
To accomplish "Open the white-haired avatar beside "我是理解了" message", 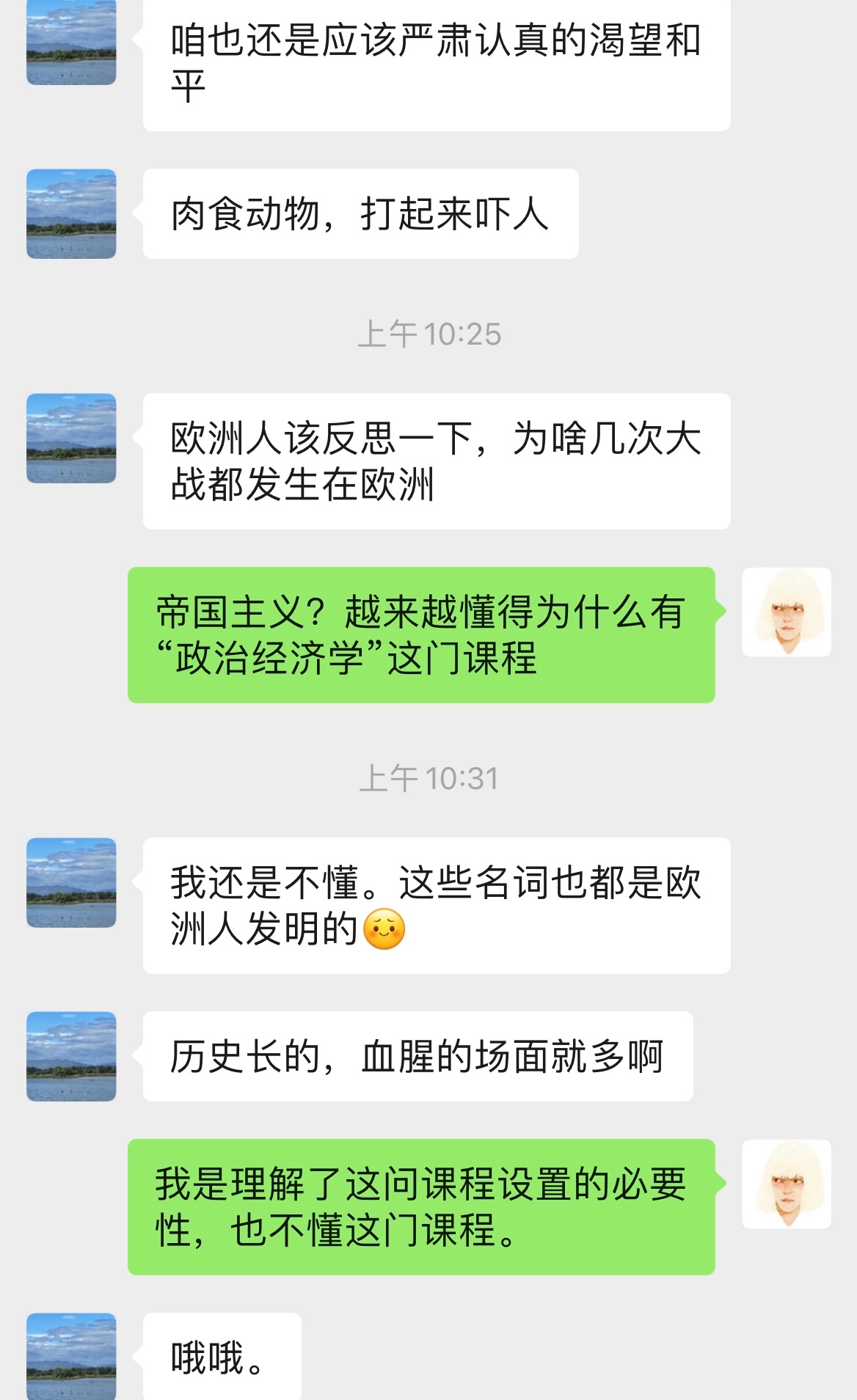I will tap(787, 1184).
